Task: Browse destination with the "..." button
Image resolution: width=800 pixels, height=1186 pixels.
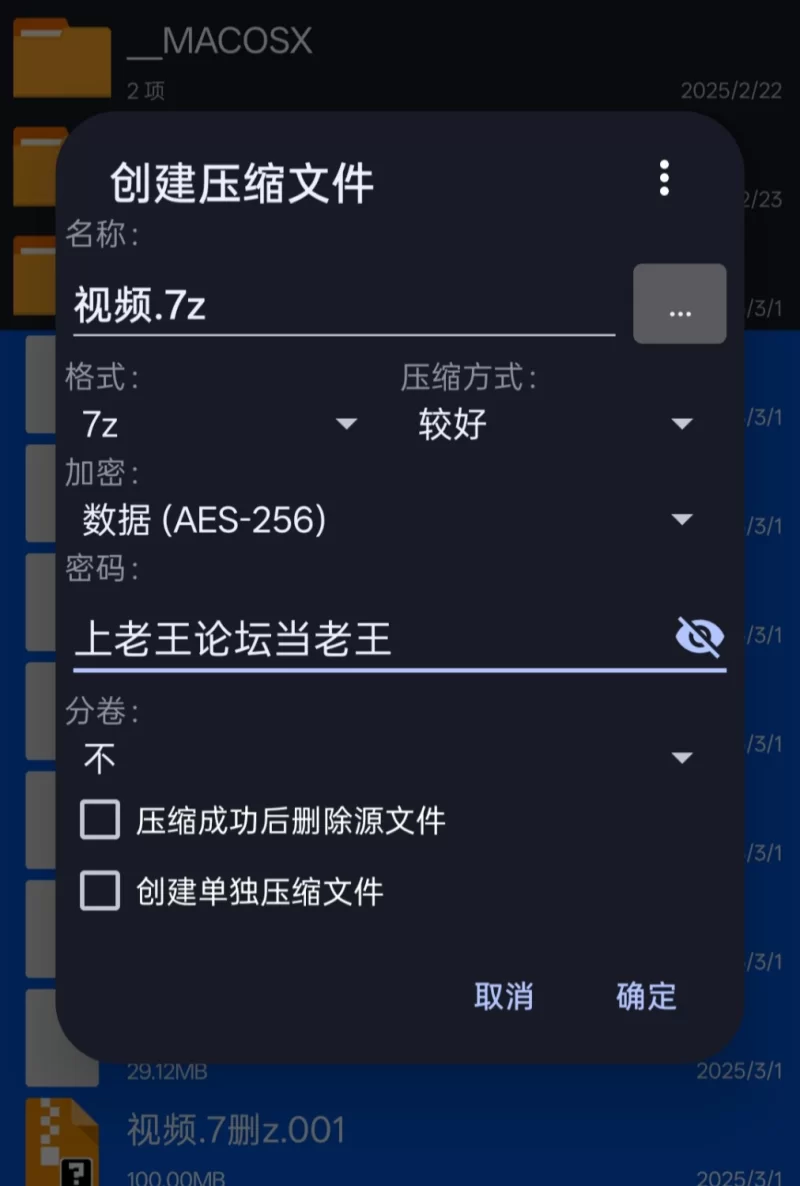Action: pyautogui.click(x=680, y=305)
